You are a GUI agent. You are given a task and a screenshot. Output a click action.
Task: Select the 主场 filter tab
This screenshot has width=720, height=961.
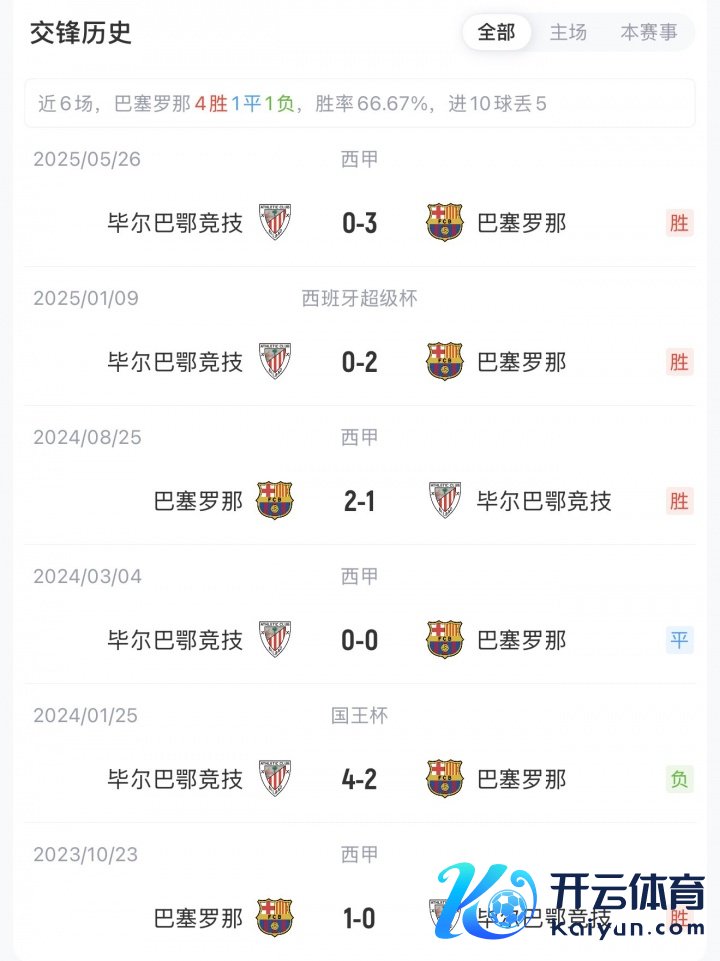point(568,32)
